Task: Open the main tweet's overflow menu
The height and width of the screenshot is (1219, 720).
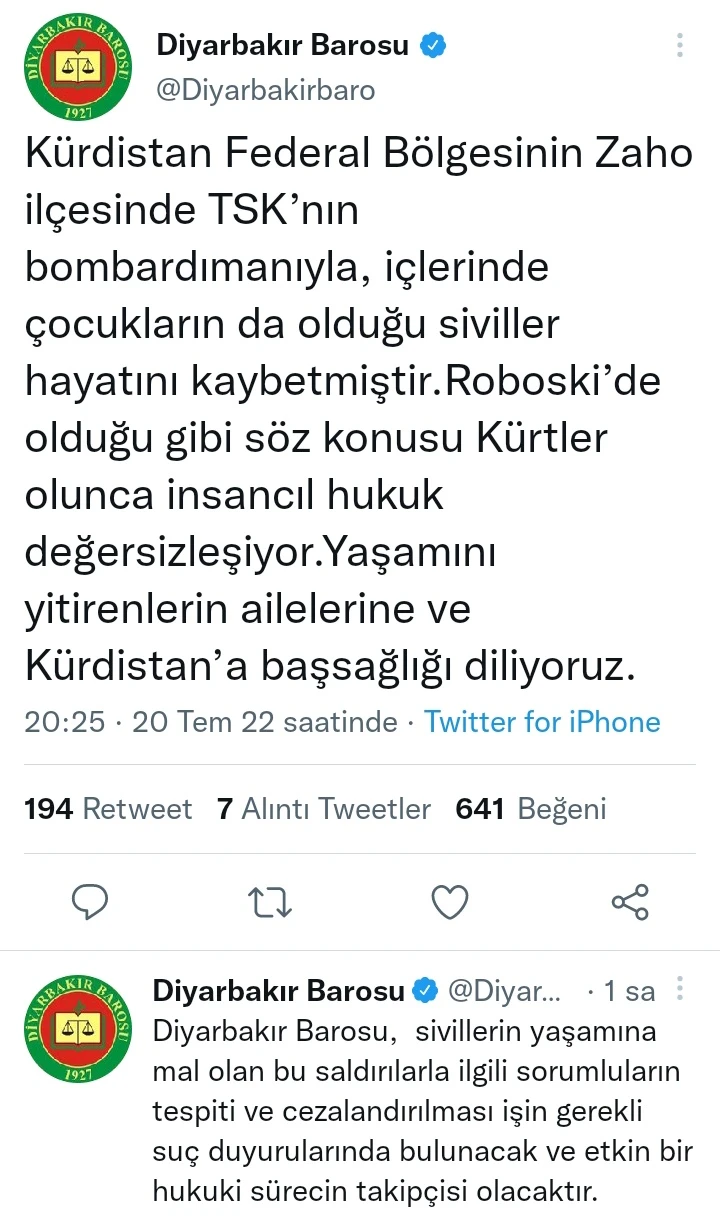Action: pyautogui.click(x=680, y=45)
